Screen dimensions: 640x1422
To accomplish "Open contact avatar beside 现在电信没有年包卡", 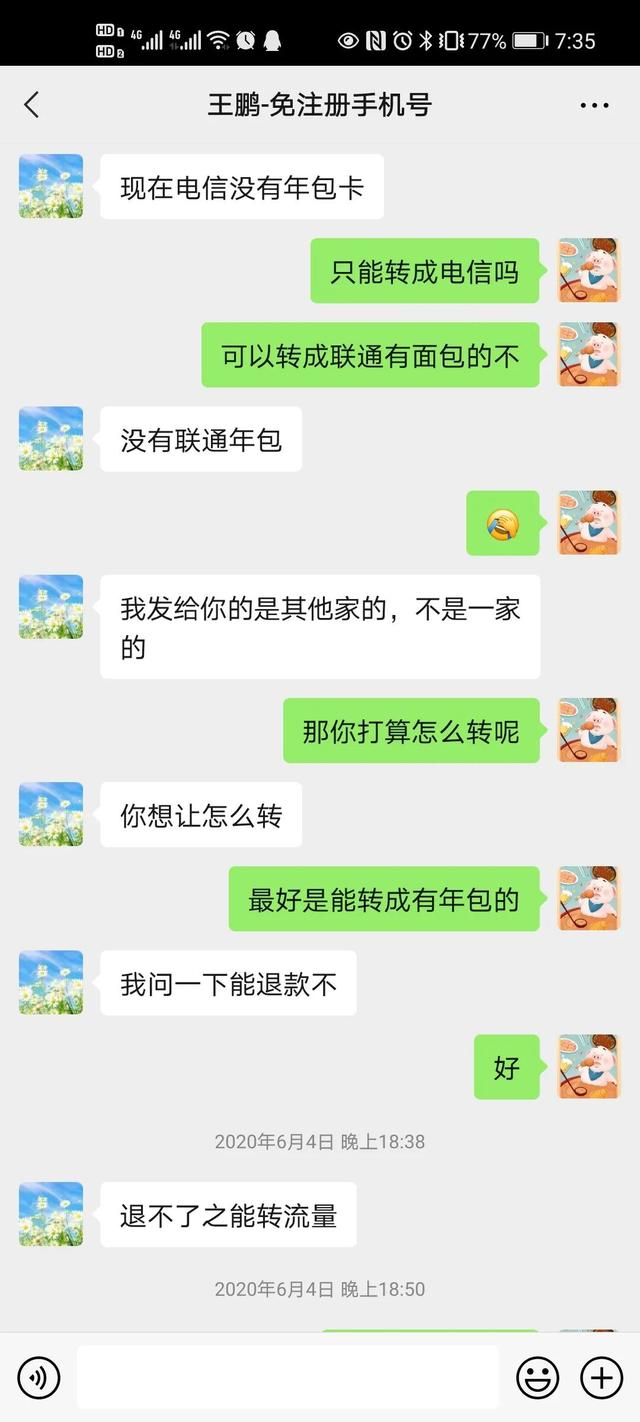I will pyautogui.click(x=51, y=186).
